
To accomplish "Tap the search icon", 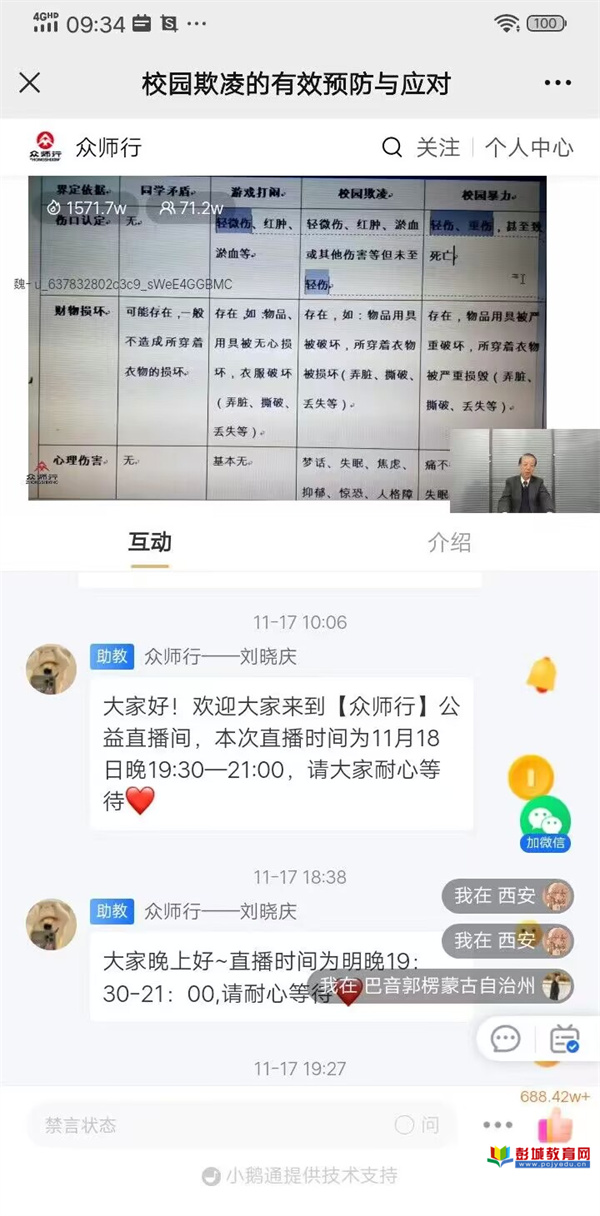I will 392,148.
